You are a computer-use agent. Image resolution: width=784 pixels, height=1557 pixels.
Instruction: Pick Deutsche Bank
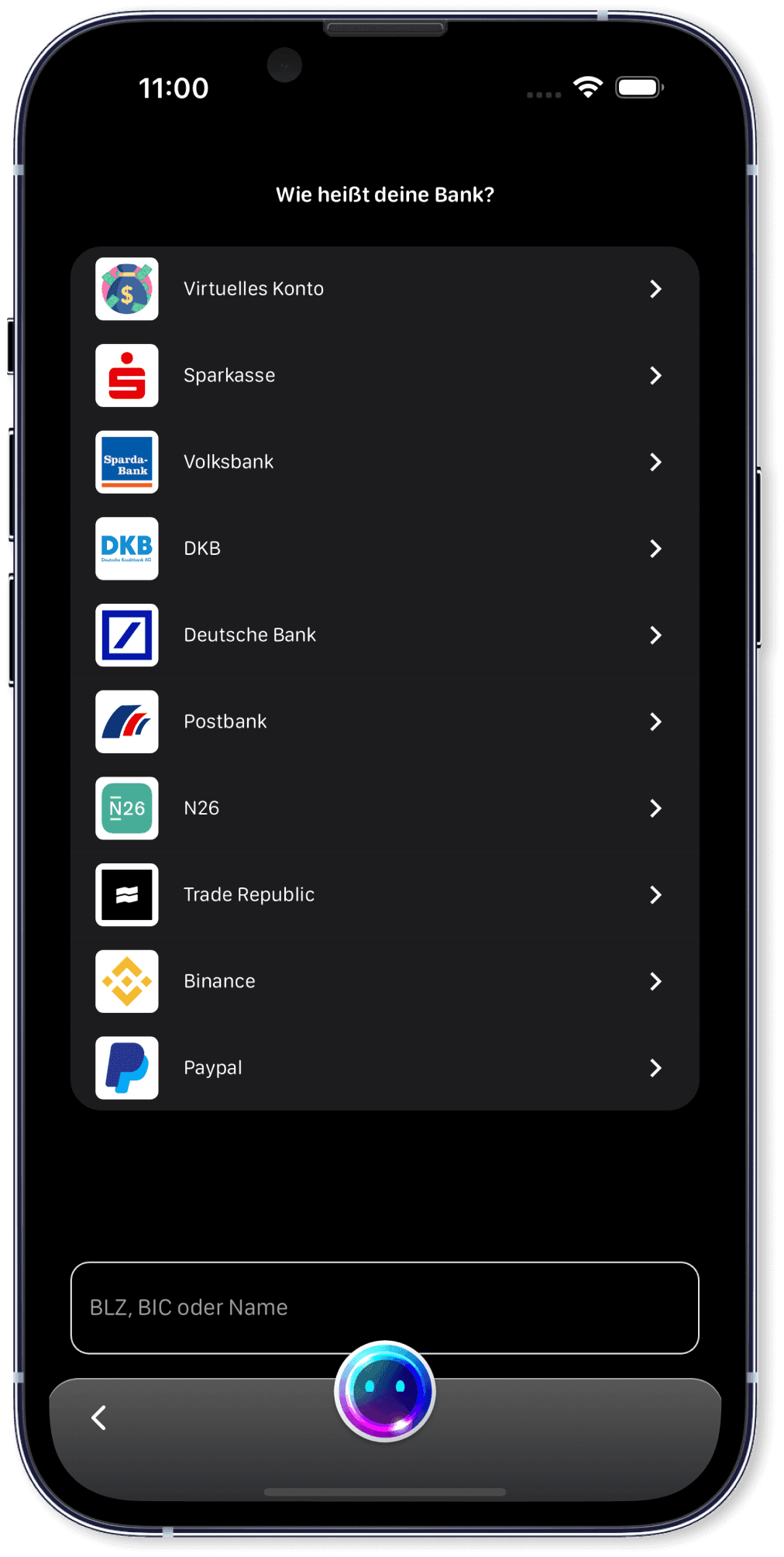coord(384,636)
